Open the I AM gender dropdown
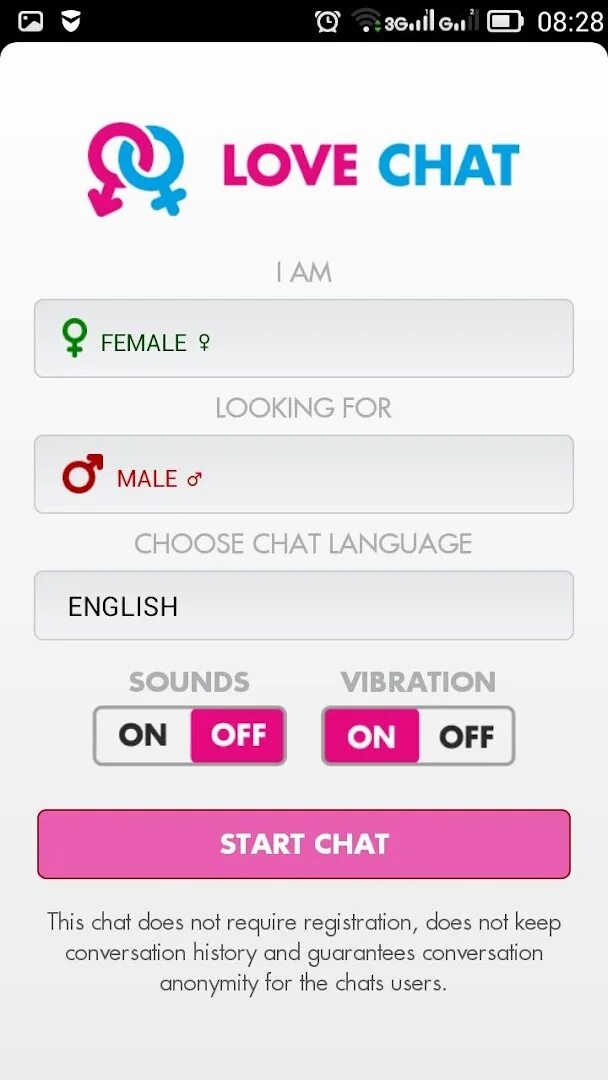Viewport: 608px width, 1080px height. click(303, 339)
